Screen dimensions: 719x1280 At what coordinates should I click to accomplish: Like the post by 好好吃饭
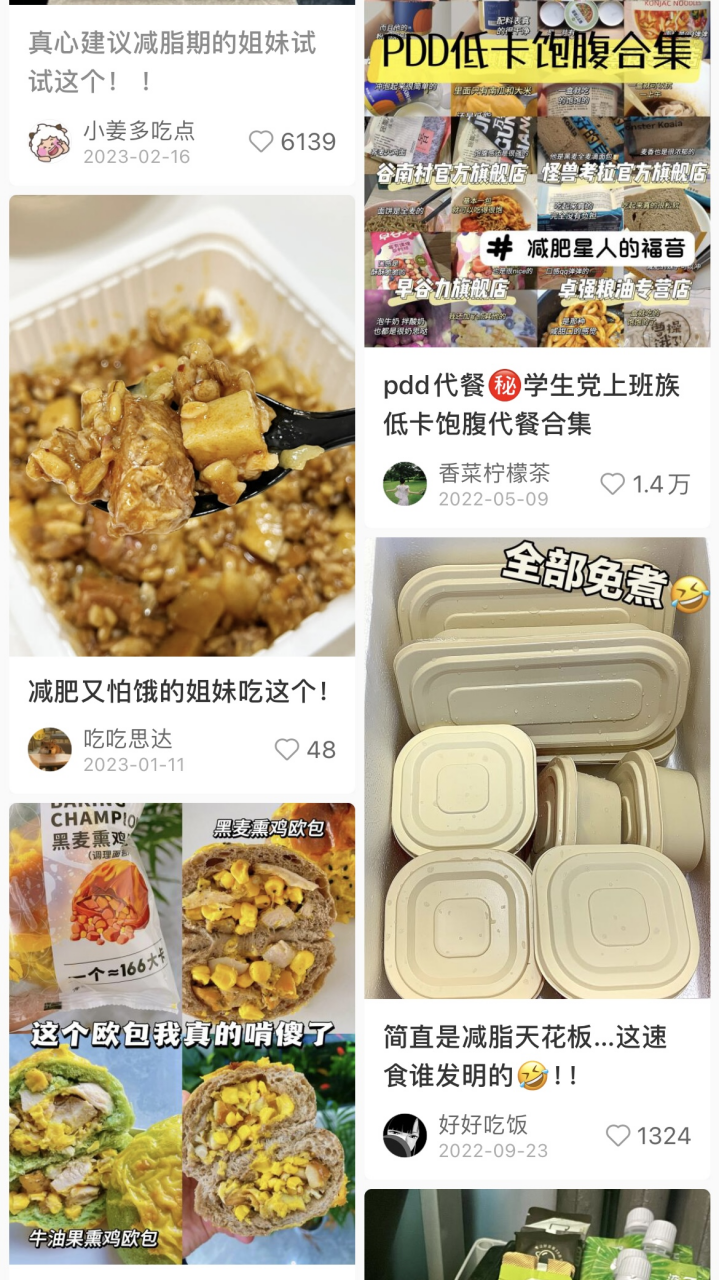pos(619,1136)
